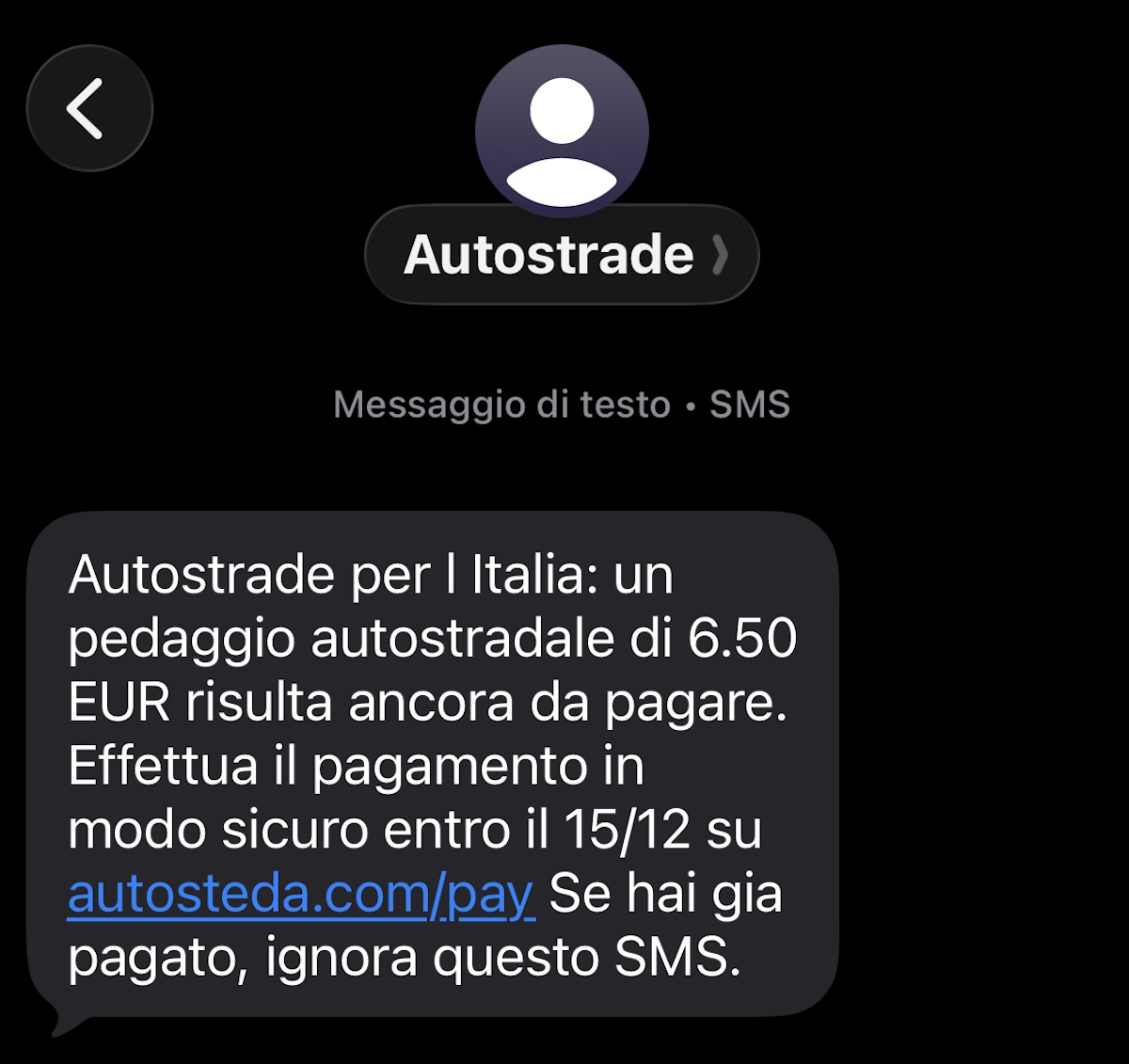The width and height of the screenshot is (1129, 1064).
Task: Open Autostrade contact details
Action: coord(562,255)
